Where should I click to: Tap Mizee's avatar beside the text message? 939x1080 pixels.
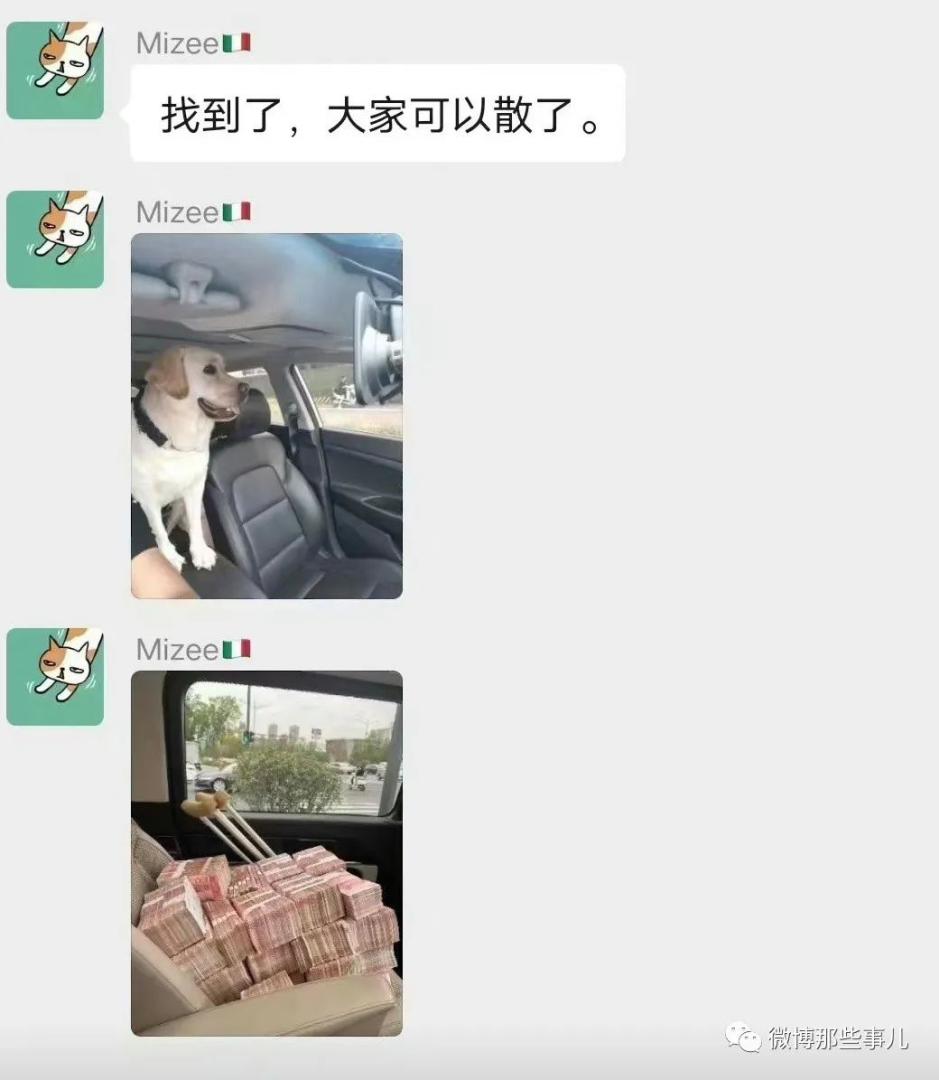(55, 70)
